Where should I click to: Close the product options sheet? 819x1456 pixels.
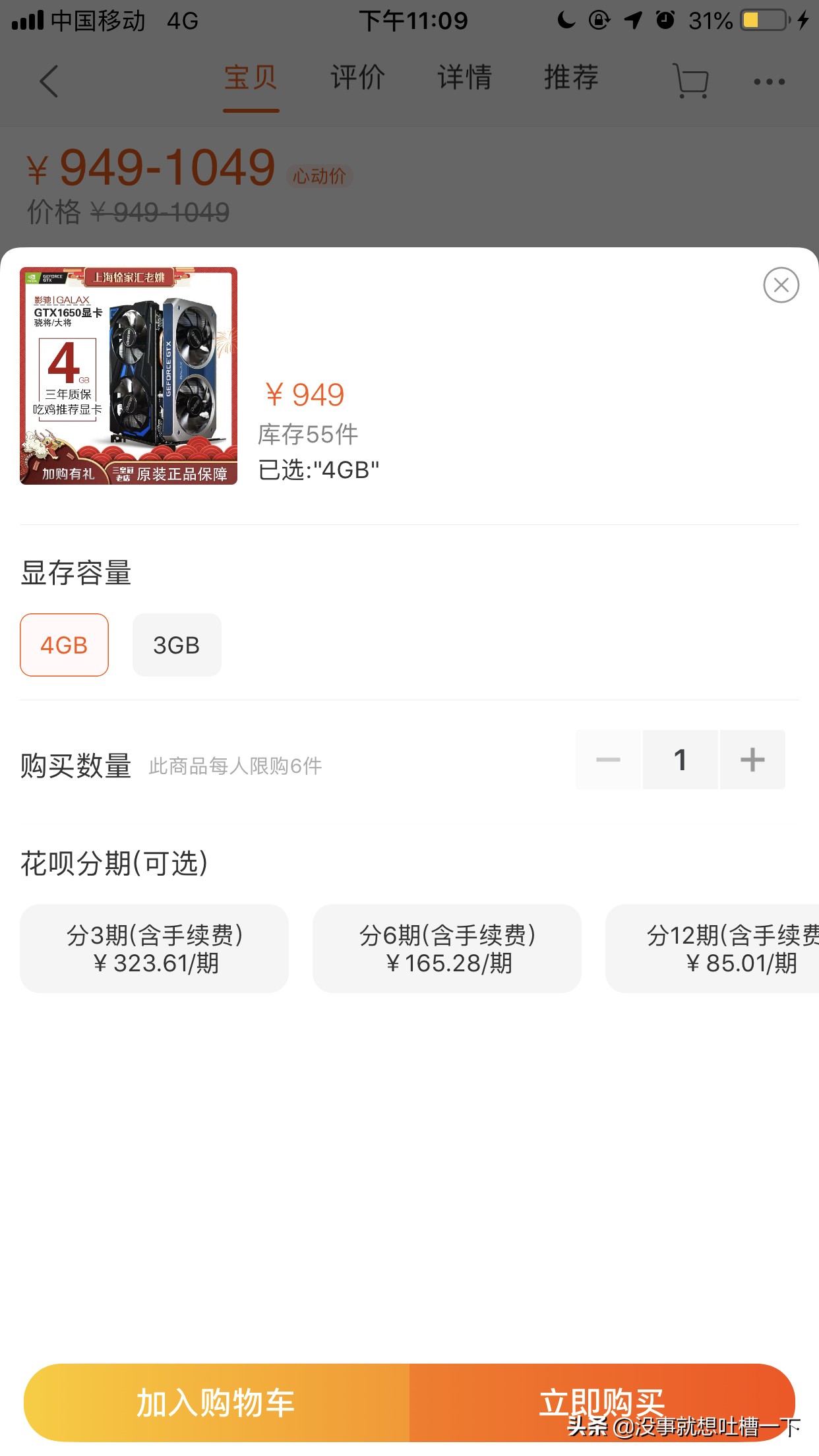click(x=781, y=285)
